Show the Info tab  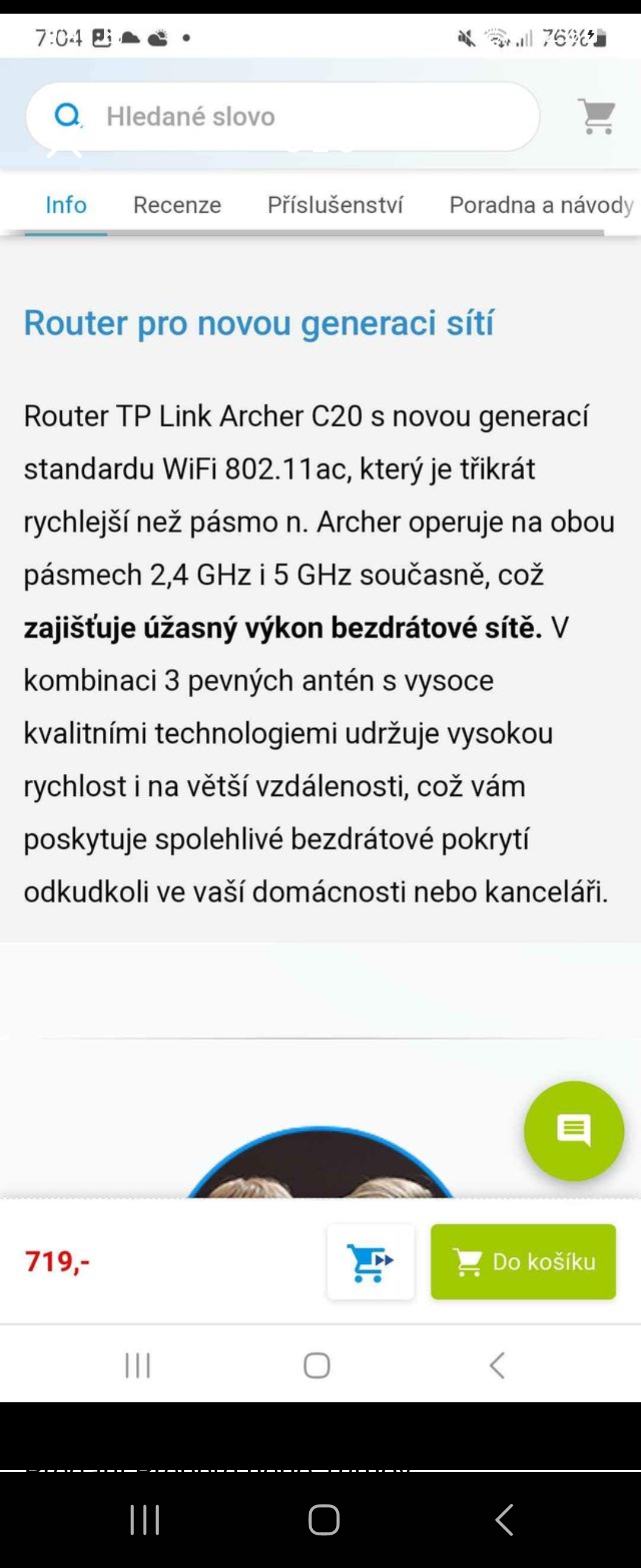66,205
